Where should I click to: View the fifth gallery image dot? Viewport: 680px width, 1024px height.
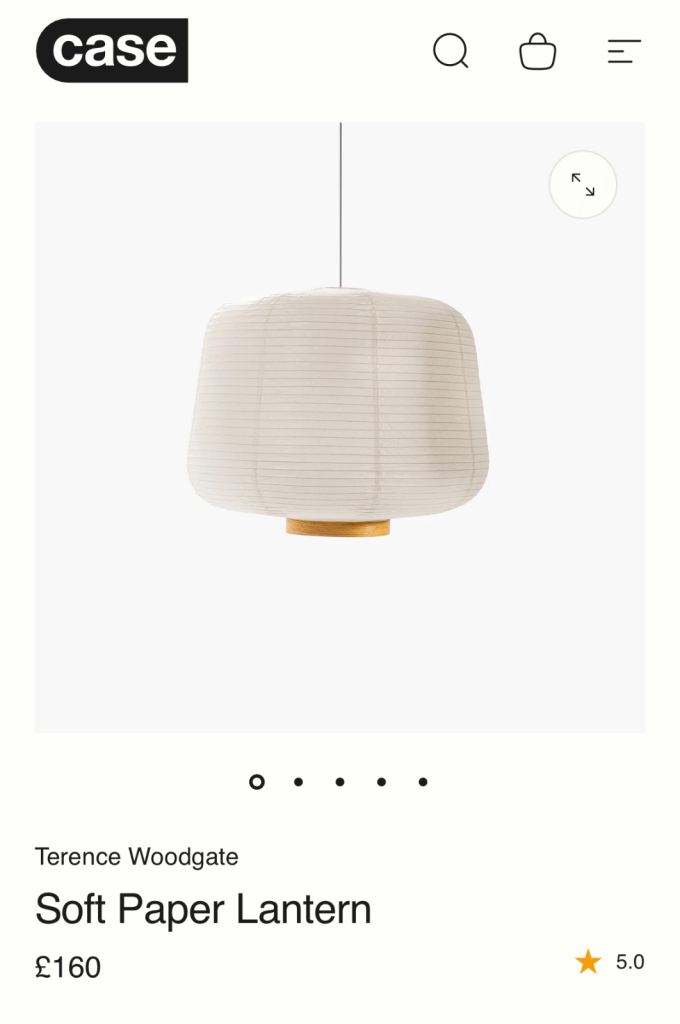click(x=423, y=782)
